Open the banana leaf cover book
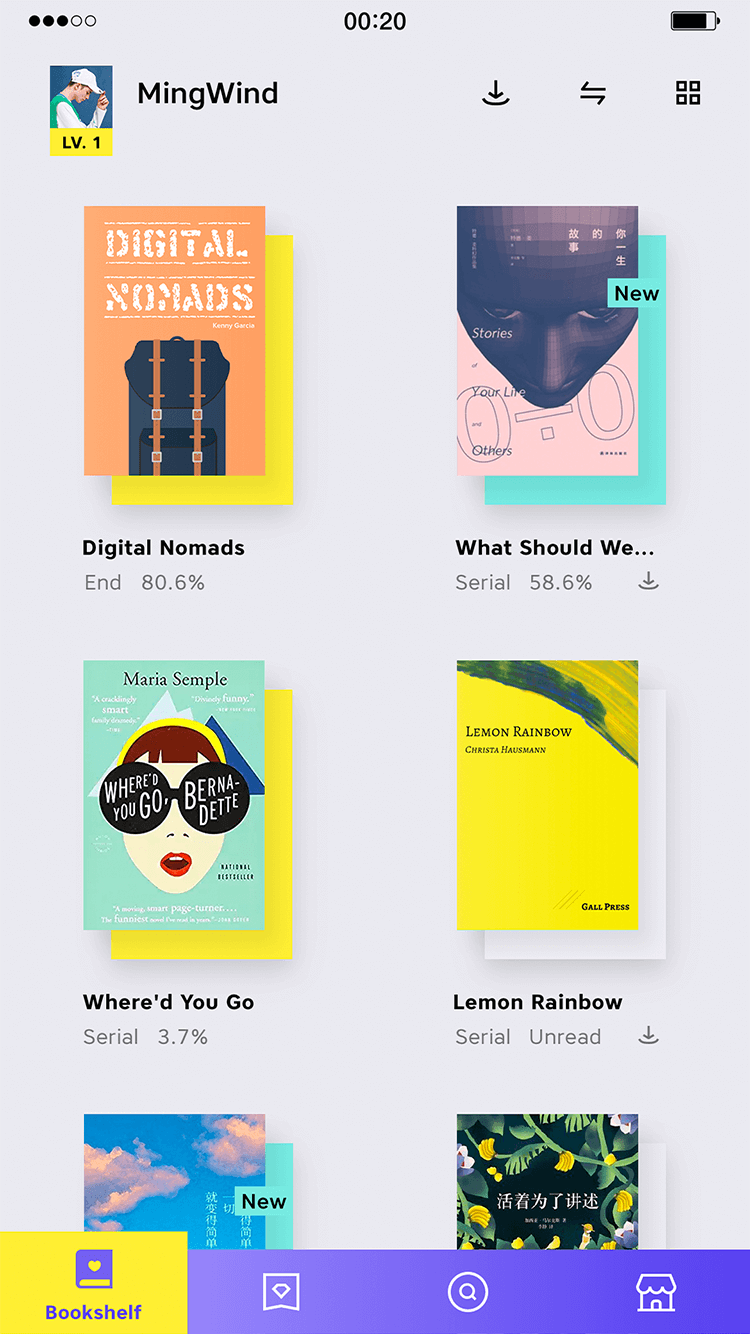Screen dimensions: 750x1334 [548, 1182]
